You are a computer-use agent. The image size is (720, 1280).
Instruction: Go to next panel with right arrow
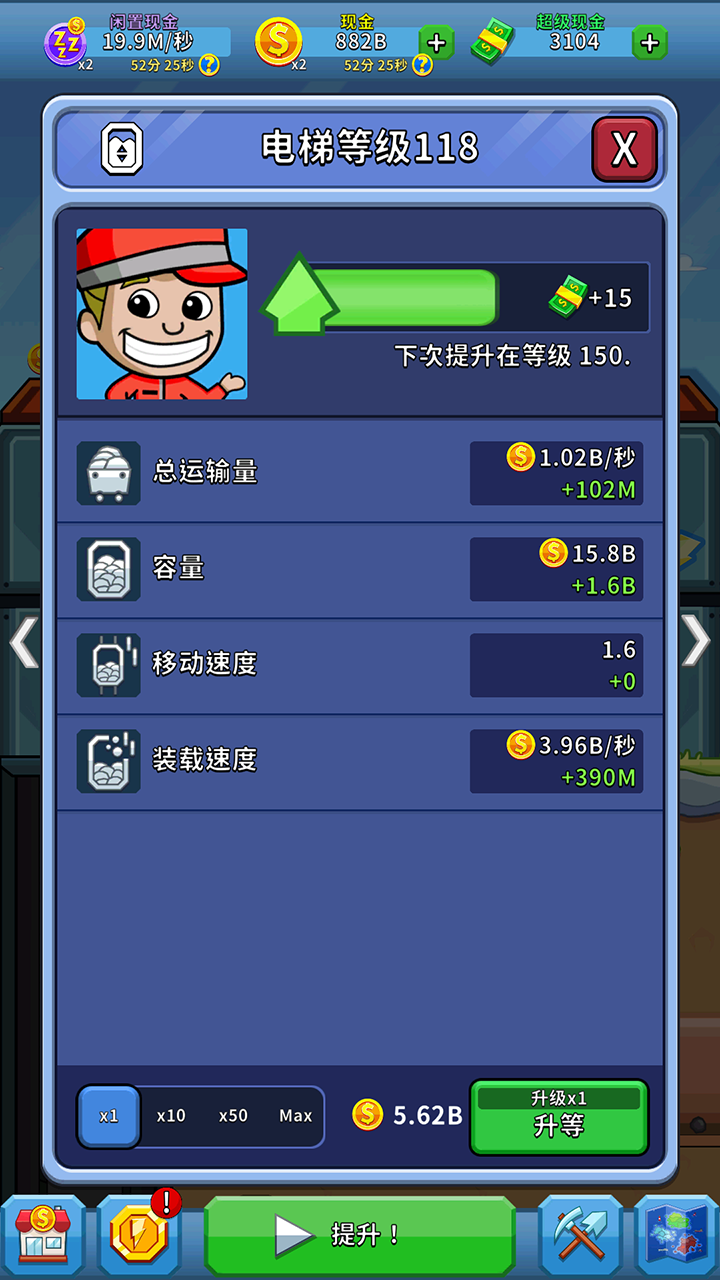click(696, 640)
